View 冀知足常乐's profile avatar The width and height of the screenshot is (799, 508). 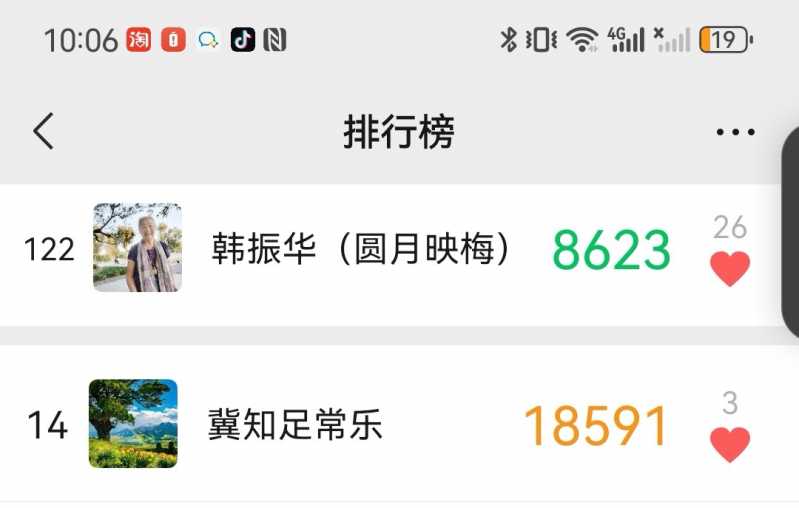coord(133,424)
